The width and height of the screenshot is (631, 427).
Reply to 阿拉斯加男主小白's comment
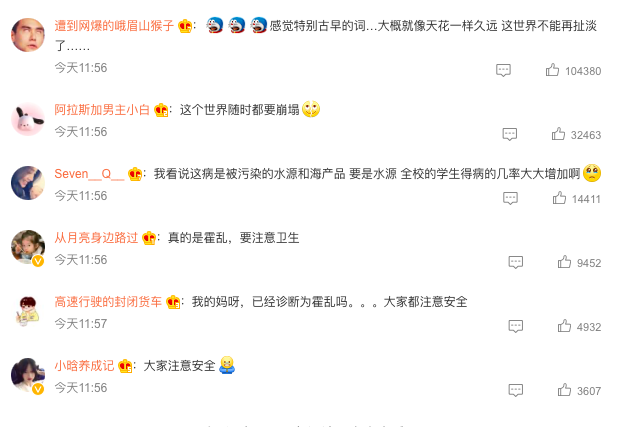pyautogui.click(x=510, y=134)
